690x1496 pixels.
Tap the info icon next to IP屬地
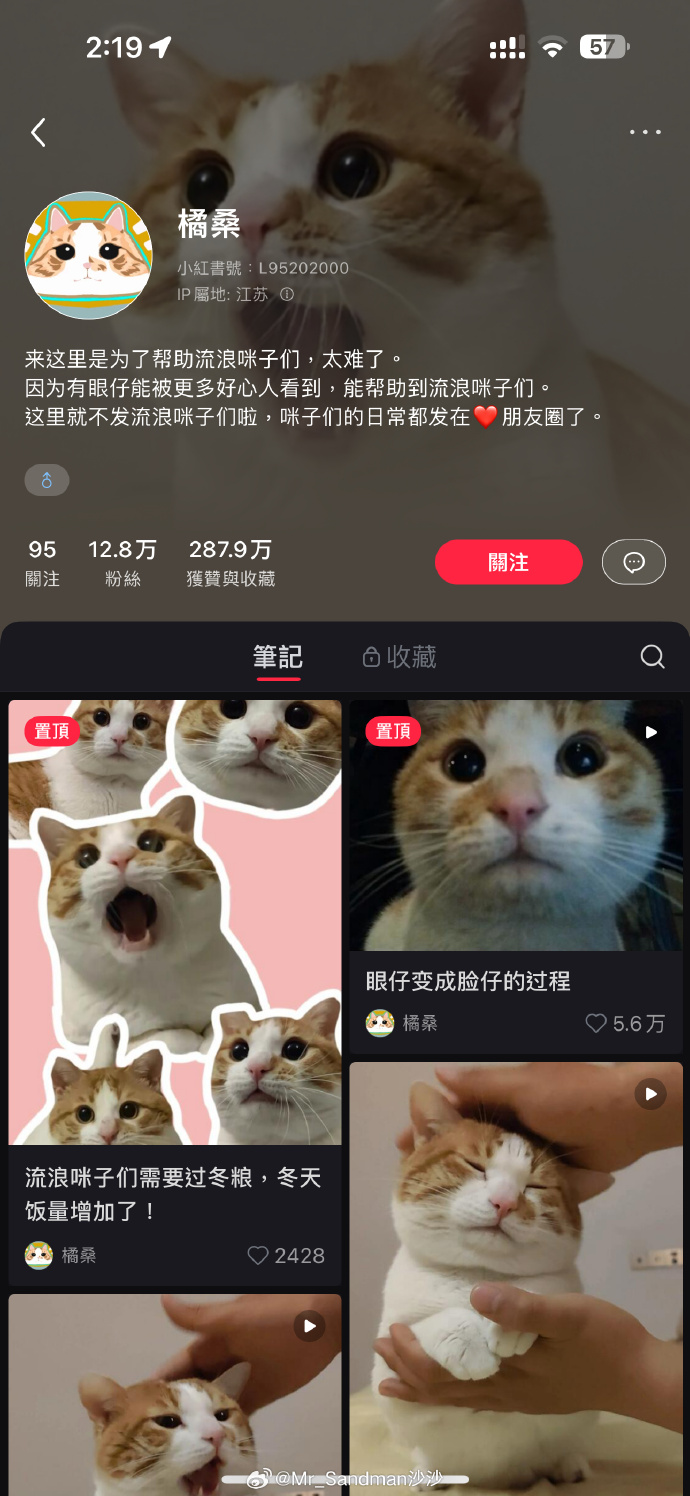287,295
